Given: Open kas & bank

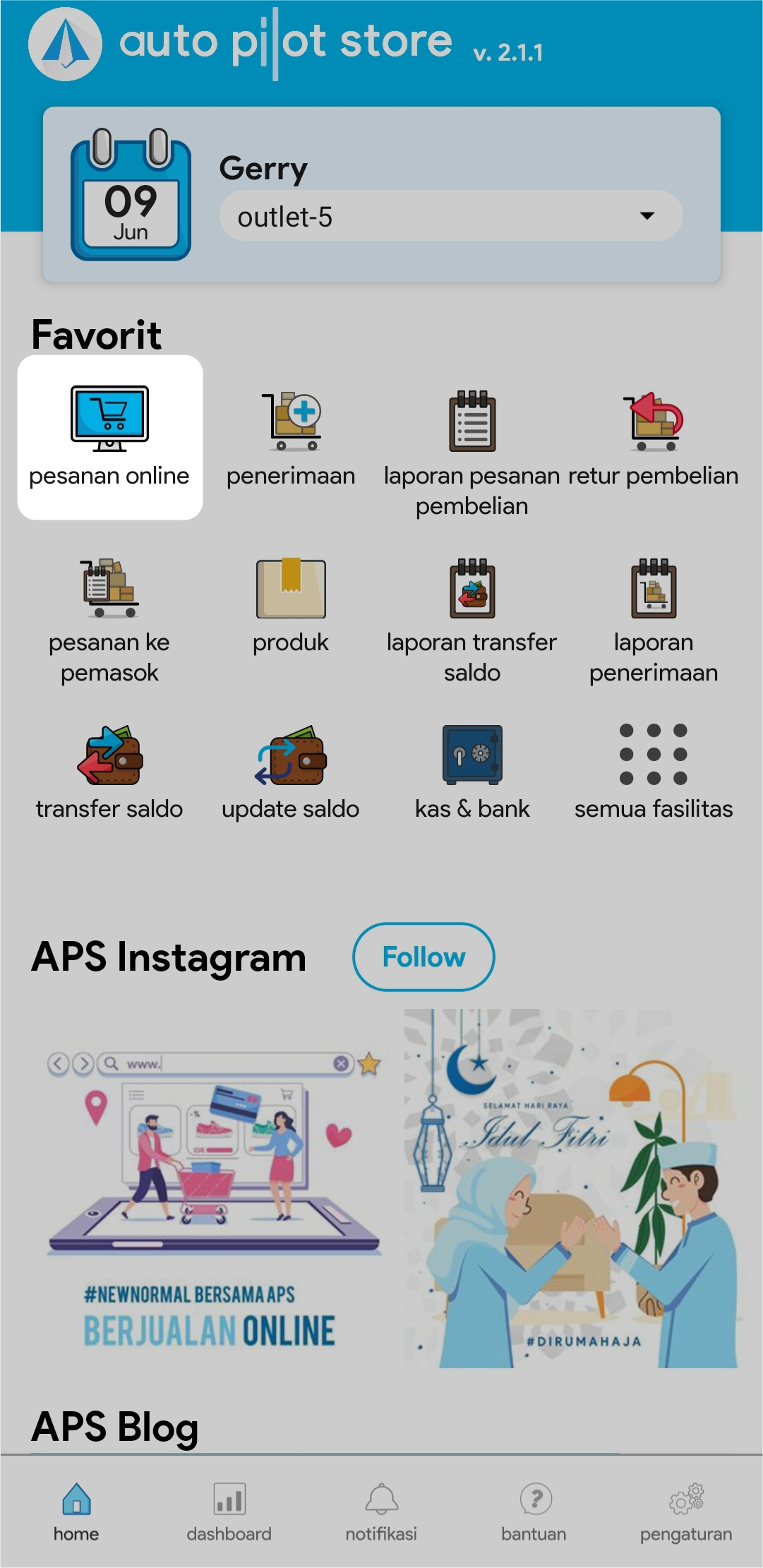Looking at the screenshot, I should (471, 771).
